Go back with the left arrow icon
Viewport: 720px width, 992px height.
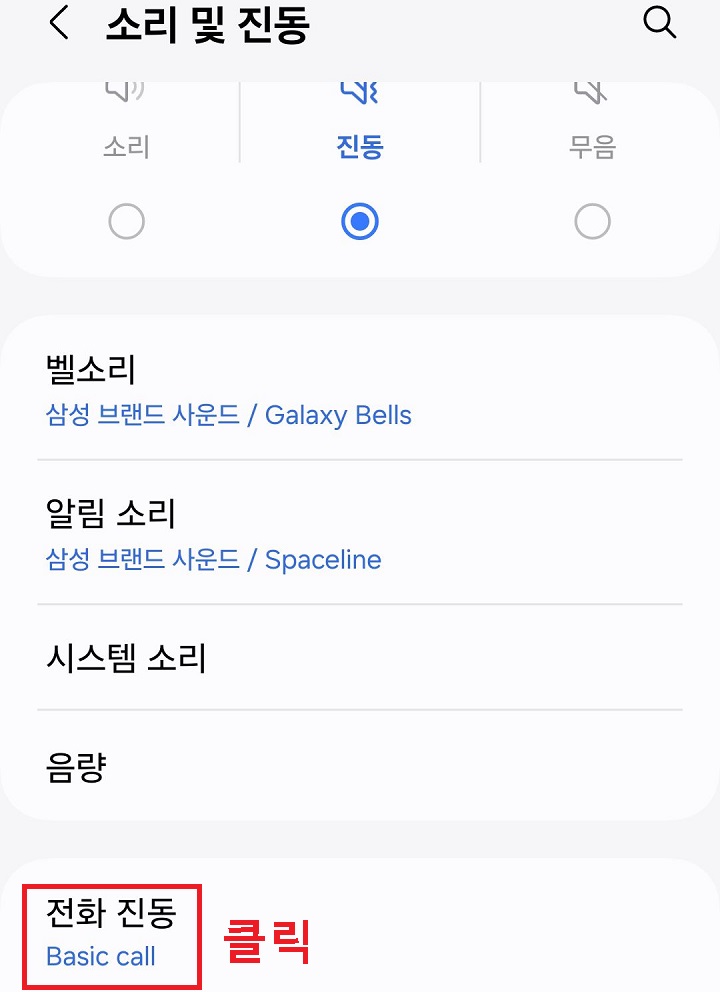click(58, 22)
